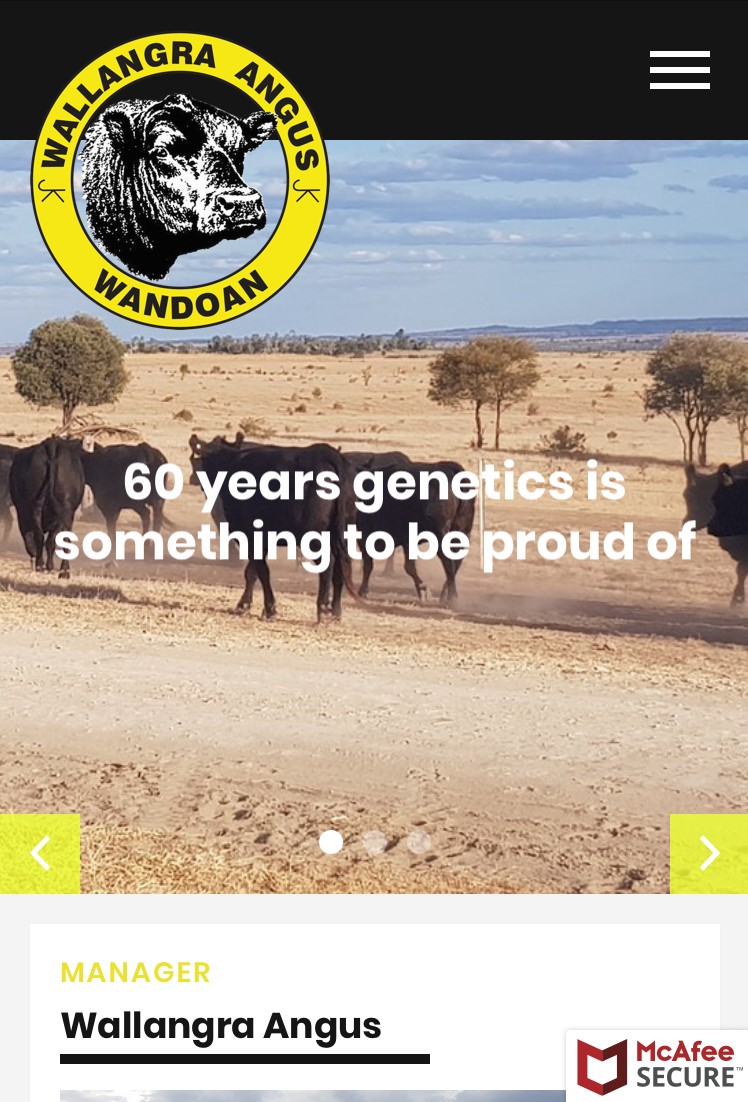Viewport: 748px width, 1102px height.
Task: Open the McAfee Secure badge
Action: [x=657, y=1066]
